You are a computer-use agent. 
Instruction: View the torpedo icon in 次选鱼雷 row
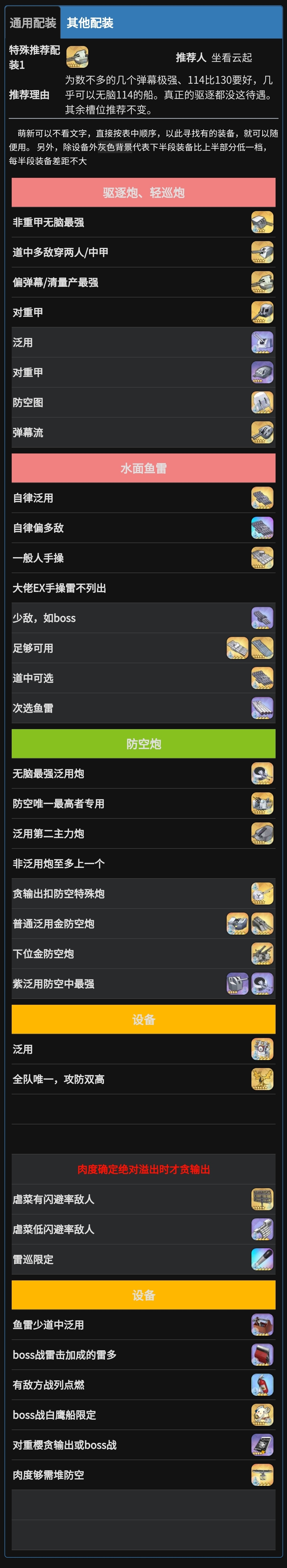point(262,708)
